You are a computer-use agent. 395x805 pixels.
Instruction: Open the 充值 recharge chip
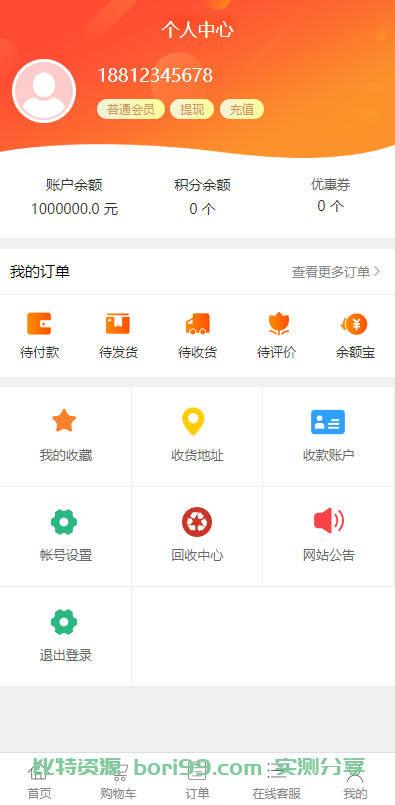242,109
